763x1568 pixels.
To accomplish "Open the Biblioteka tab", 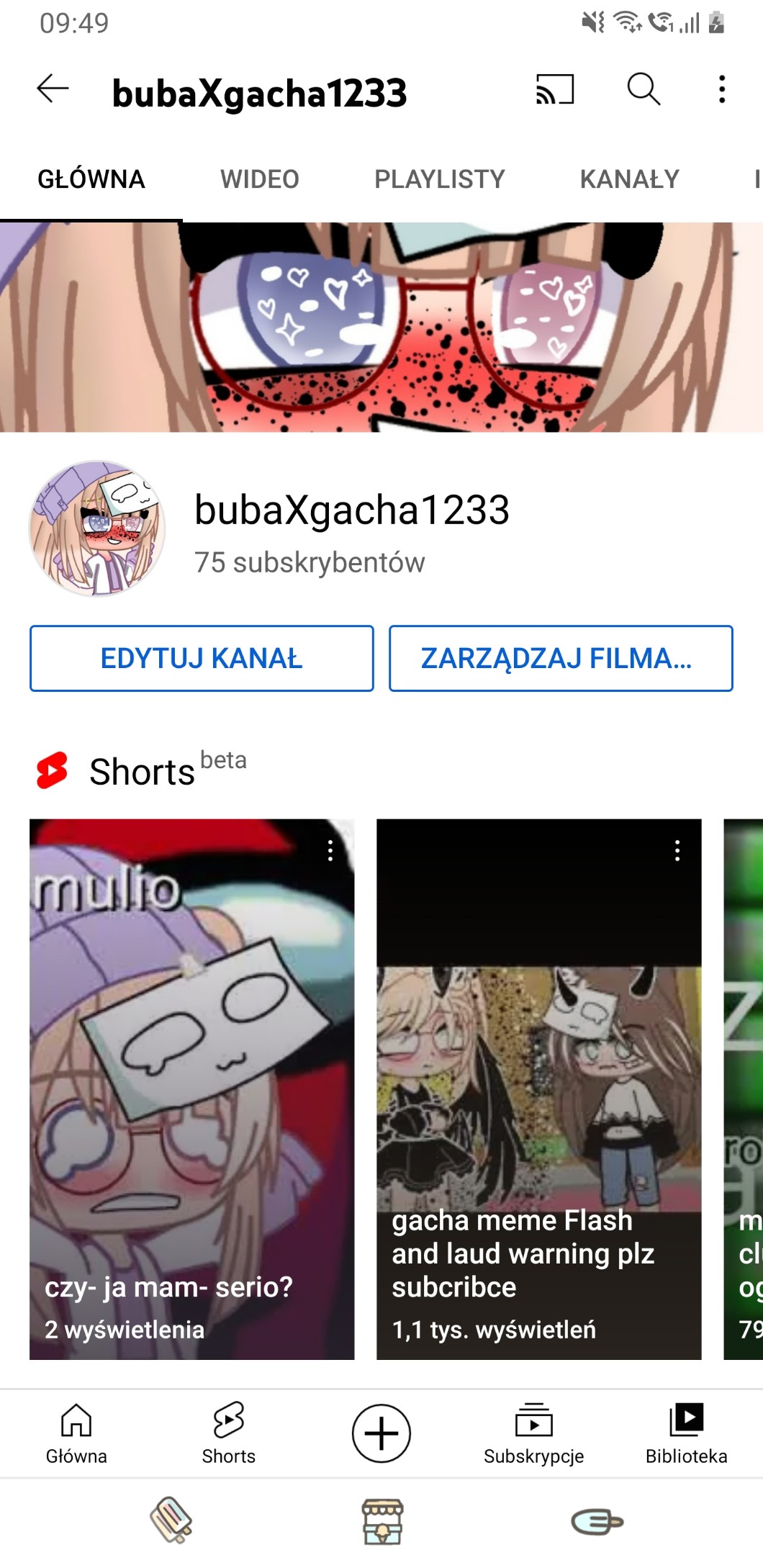I will click(x=686, y=1433).
